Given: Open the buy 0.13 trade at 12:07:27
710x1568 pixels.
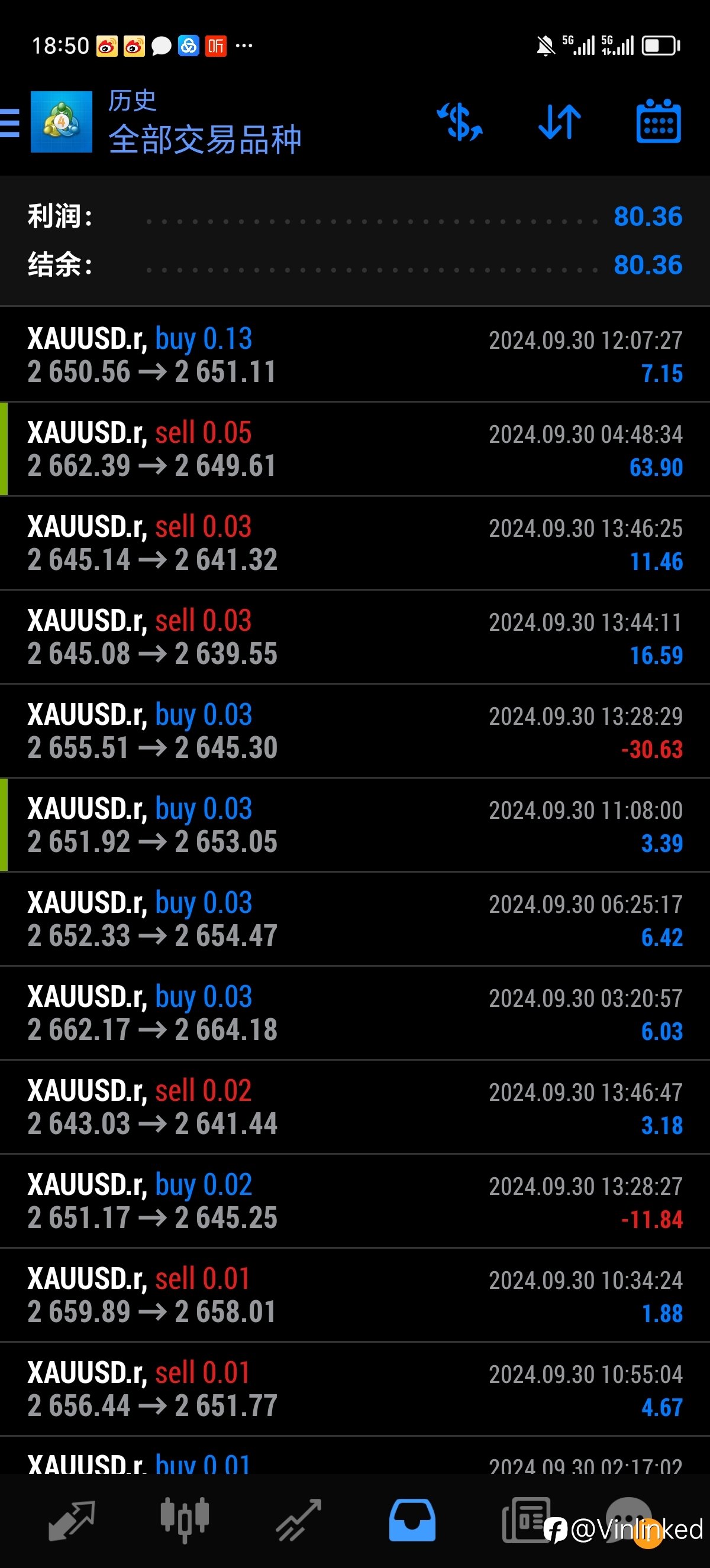Looking at the screenshot, I should pyautogui.click(x=355, y=354).
